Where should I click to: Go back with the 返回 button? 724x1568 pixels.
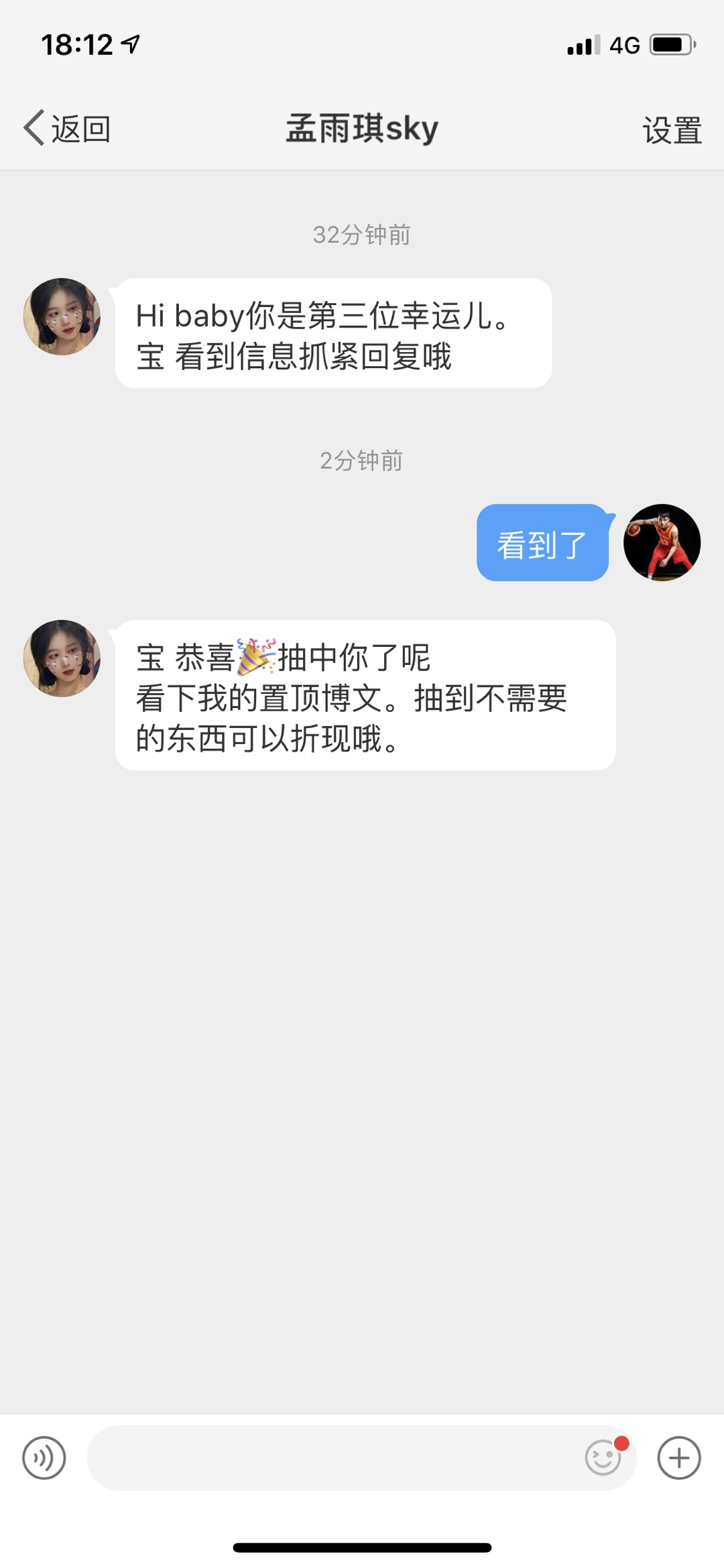click(67, 128)
